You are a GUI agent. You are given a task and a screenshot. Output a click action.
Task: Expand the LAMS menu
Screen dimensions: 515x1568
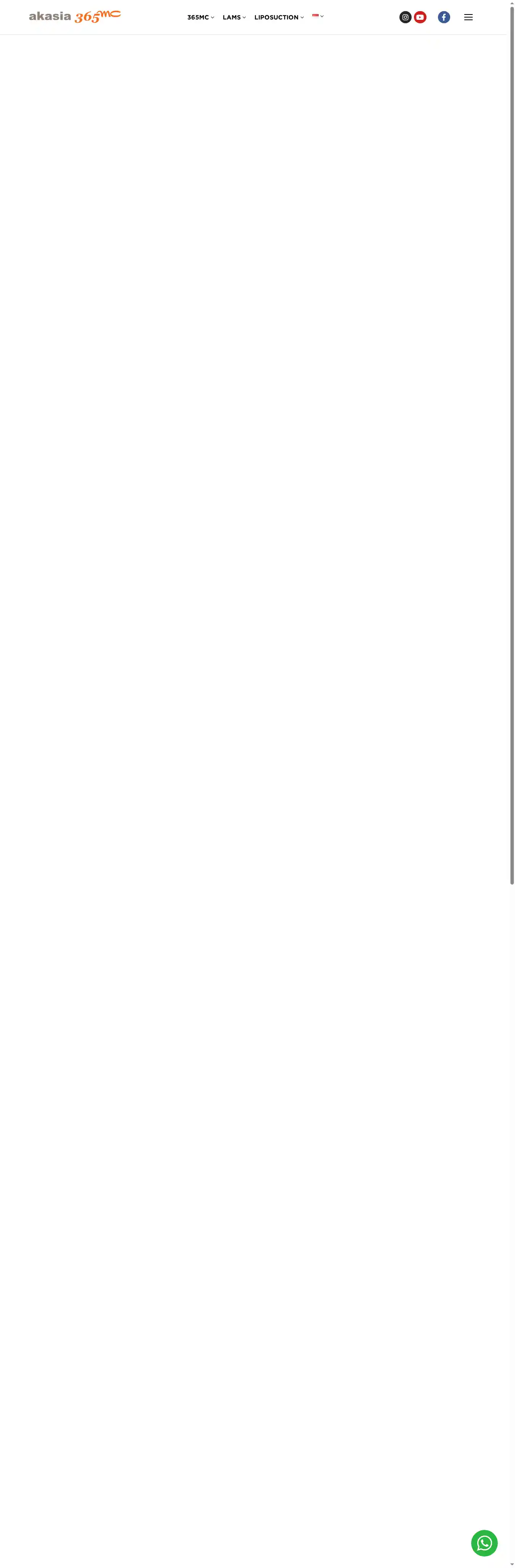234,18
